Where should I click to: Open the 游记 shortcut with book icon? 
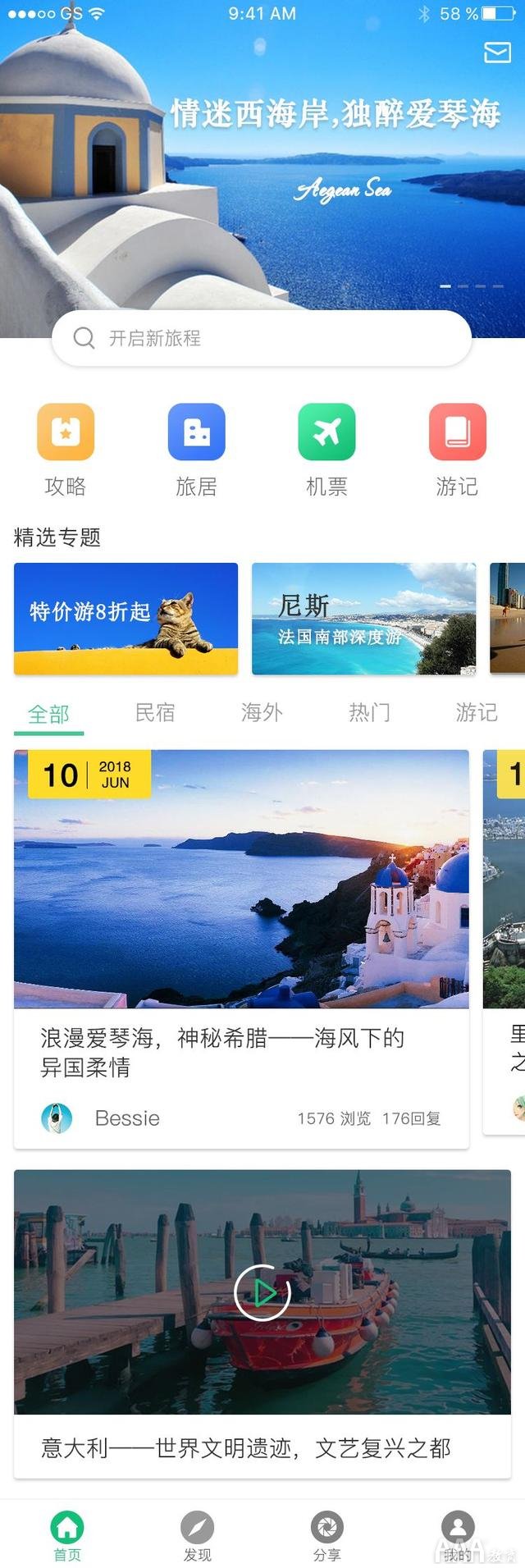(x=457, y=432)
